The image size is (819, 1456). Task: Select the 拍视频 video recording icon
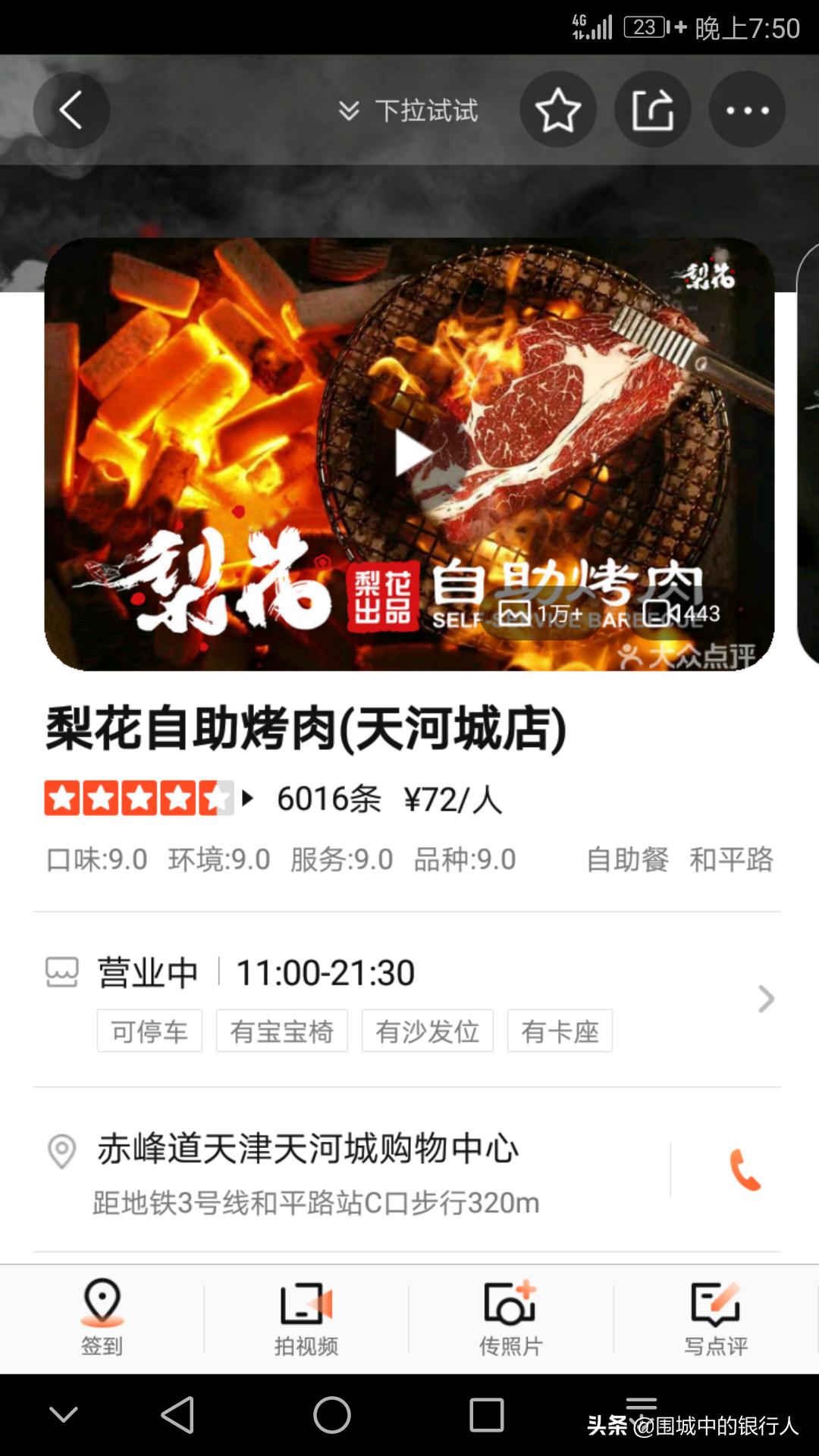pyautogui.click(x=305, y=1317)
